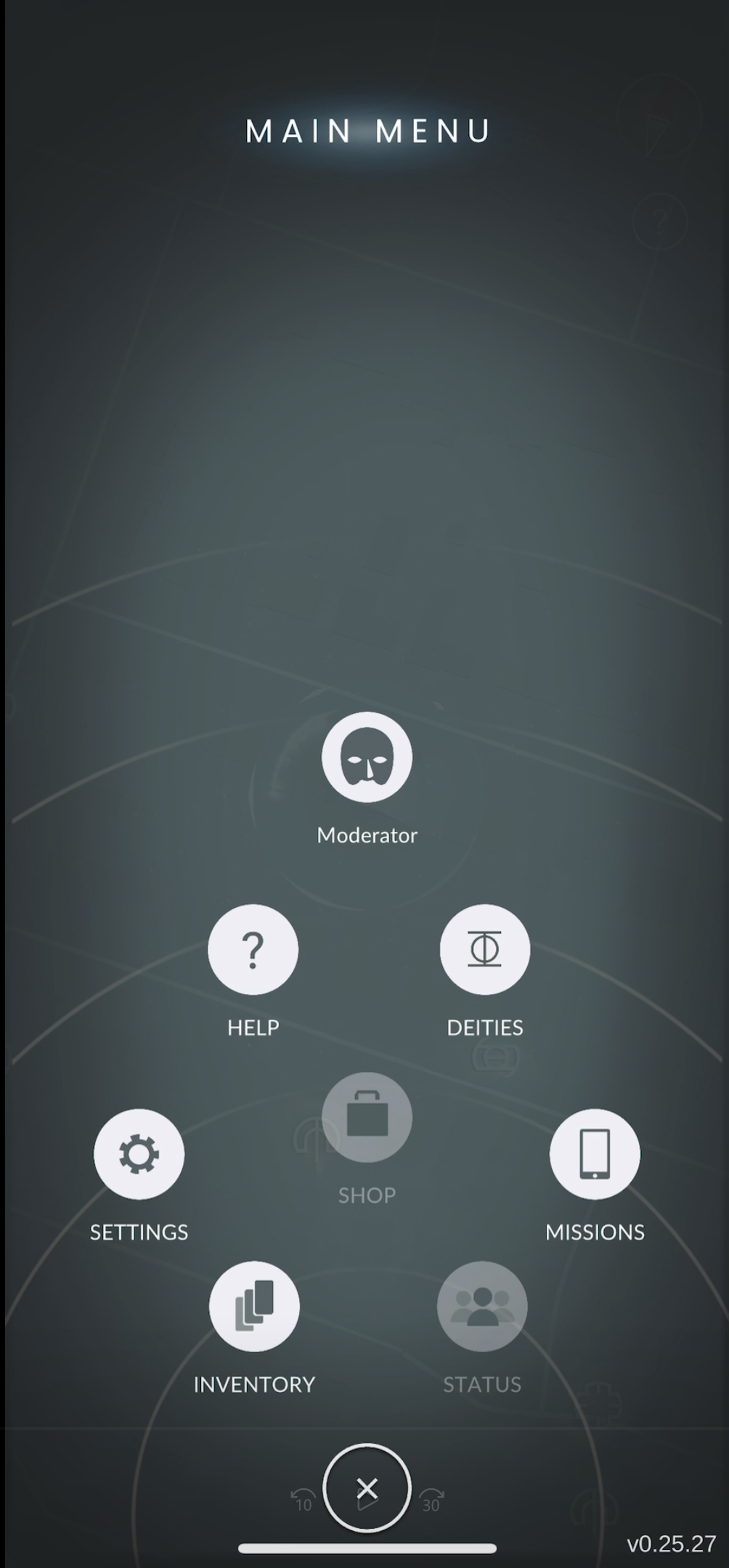Close the main menu
The width and height of the screenshot is (729, 1568).
367,1488
